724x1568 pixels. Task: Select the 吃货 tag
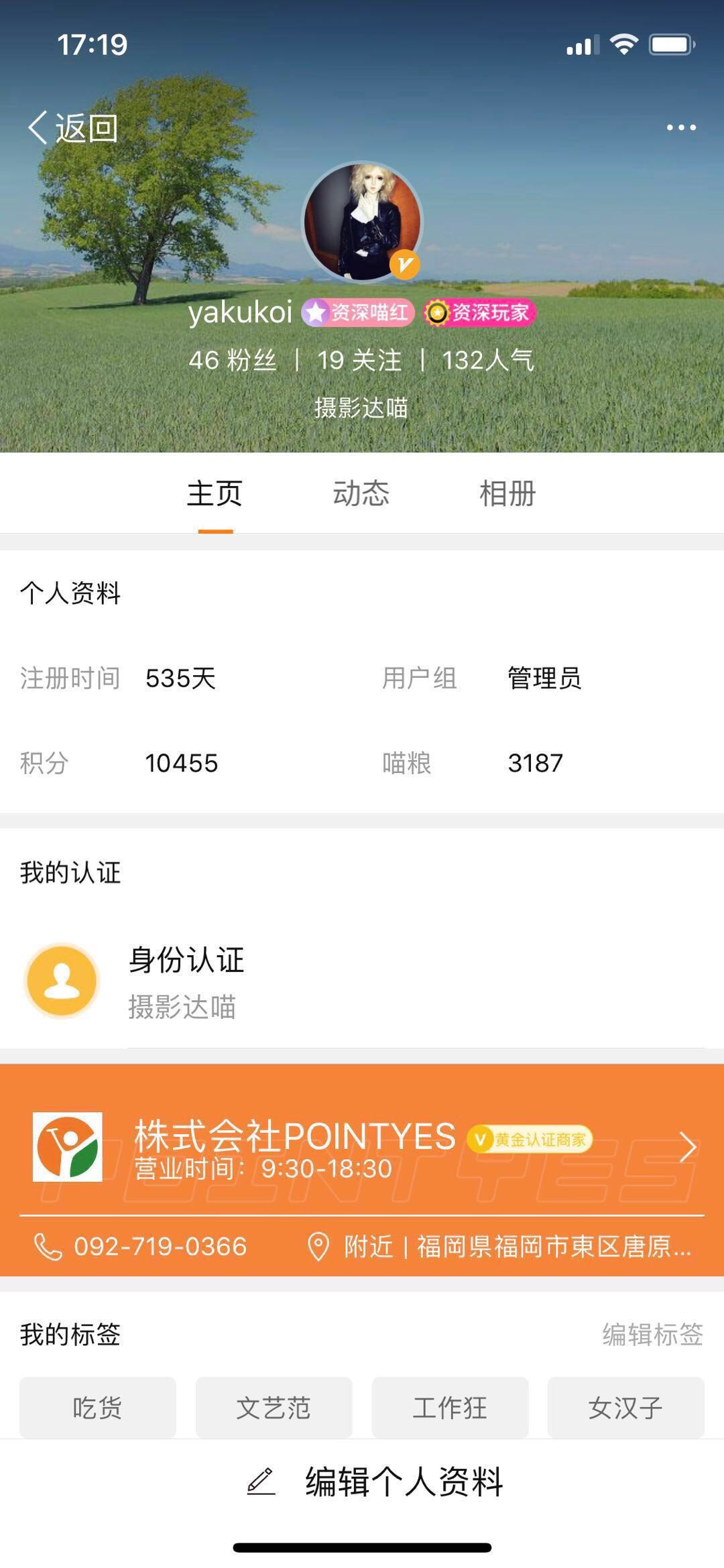(x=98, y=1408)
